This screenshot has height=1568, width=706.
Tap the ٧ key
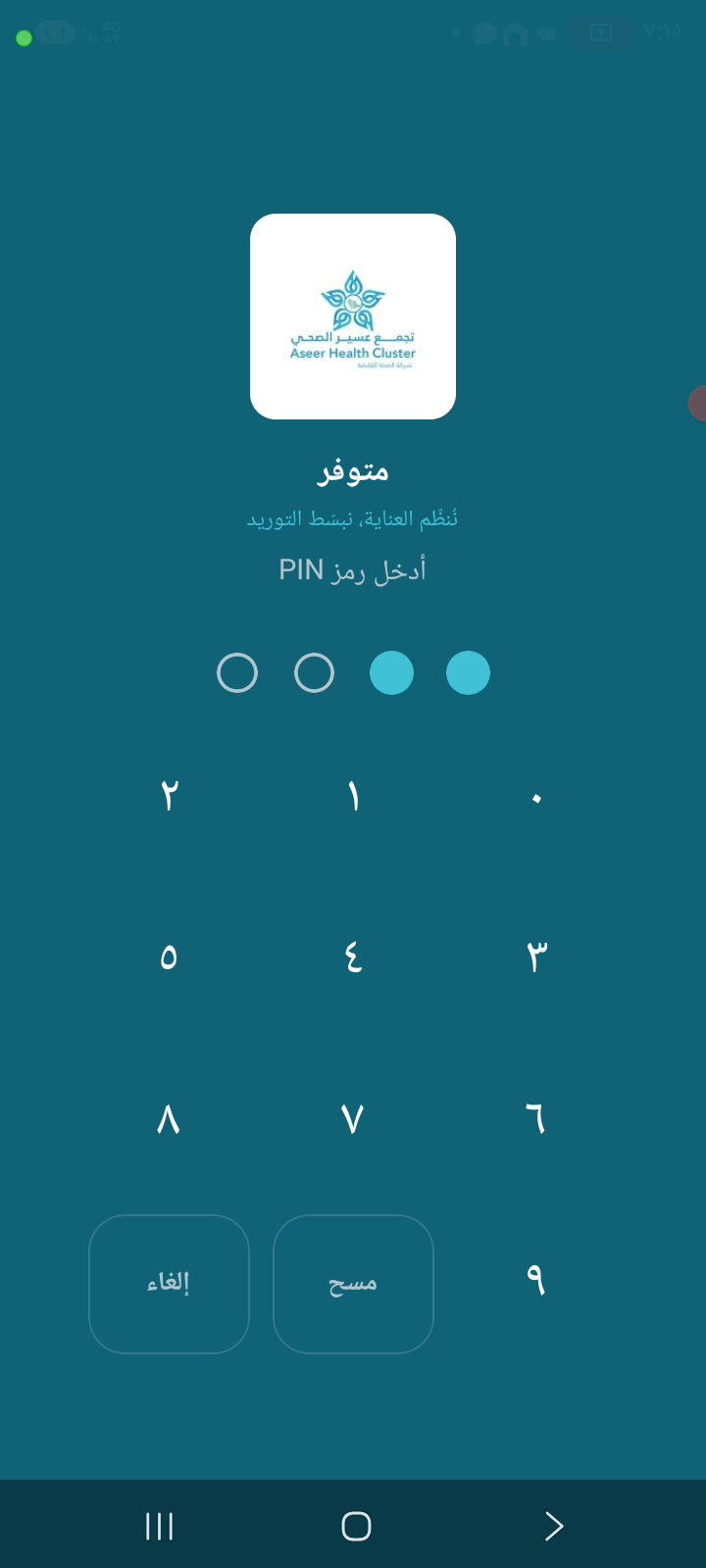click(x=353, y=1118)
